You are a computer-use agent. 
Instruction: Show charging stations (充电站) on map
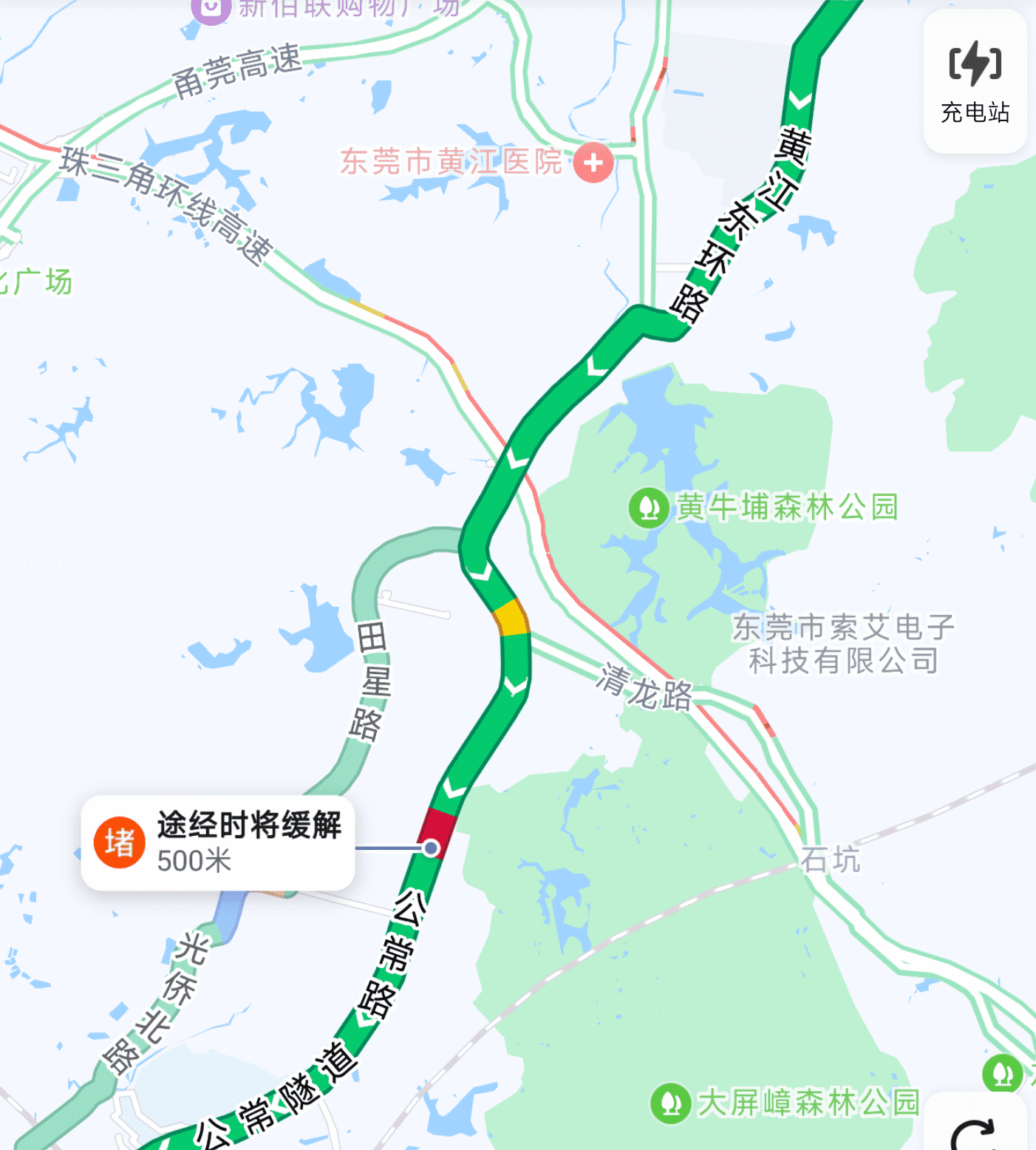[975, 81]
